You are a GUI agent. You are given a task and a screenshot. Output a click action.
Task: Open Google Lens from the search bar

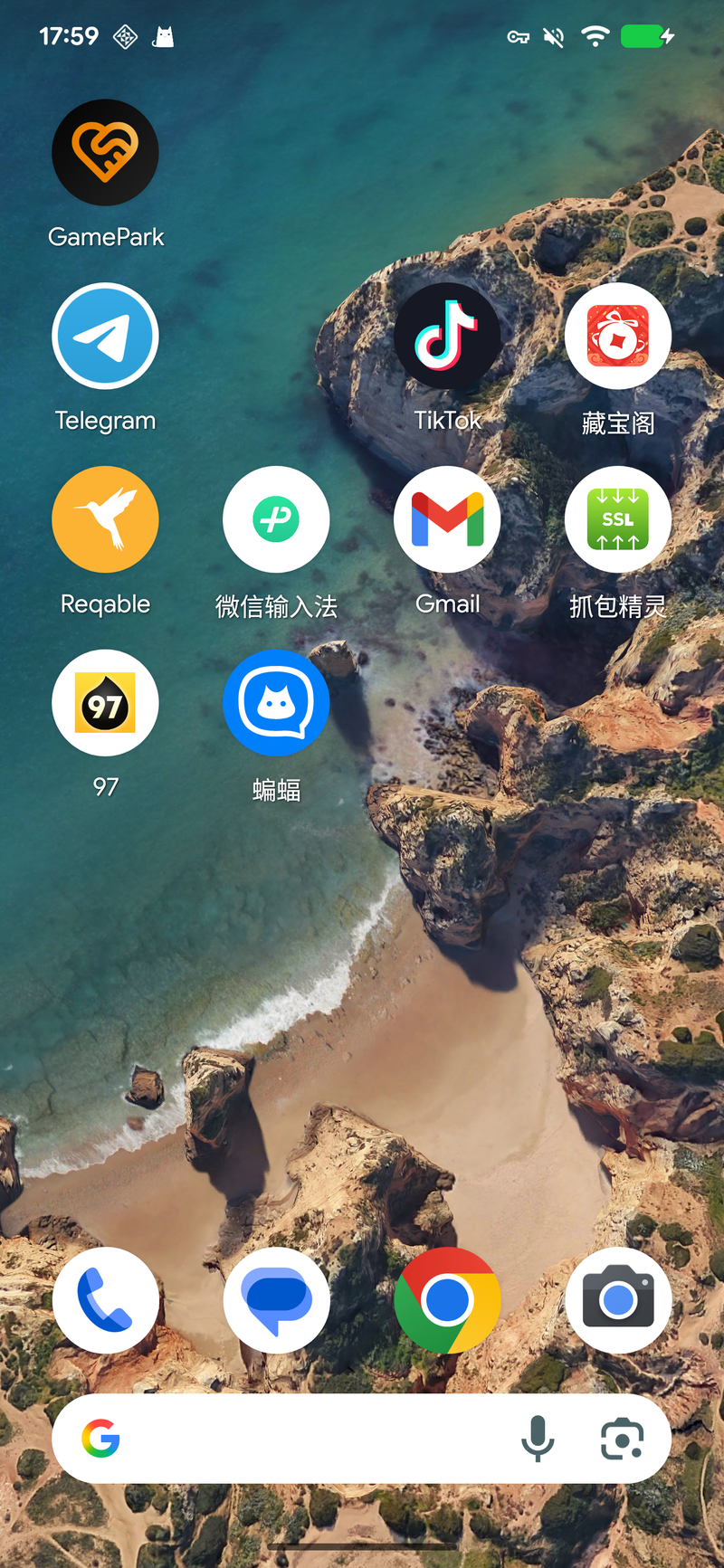pos(622,1439)
